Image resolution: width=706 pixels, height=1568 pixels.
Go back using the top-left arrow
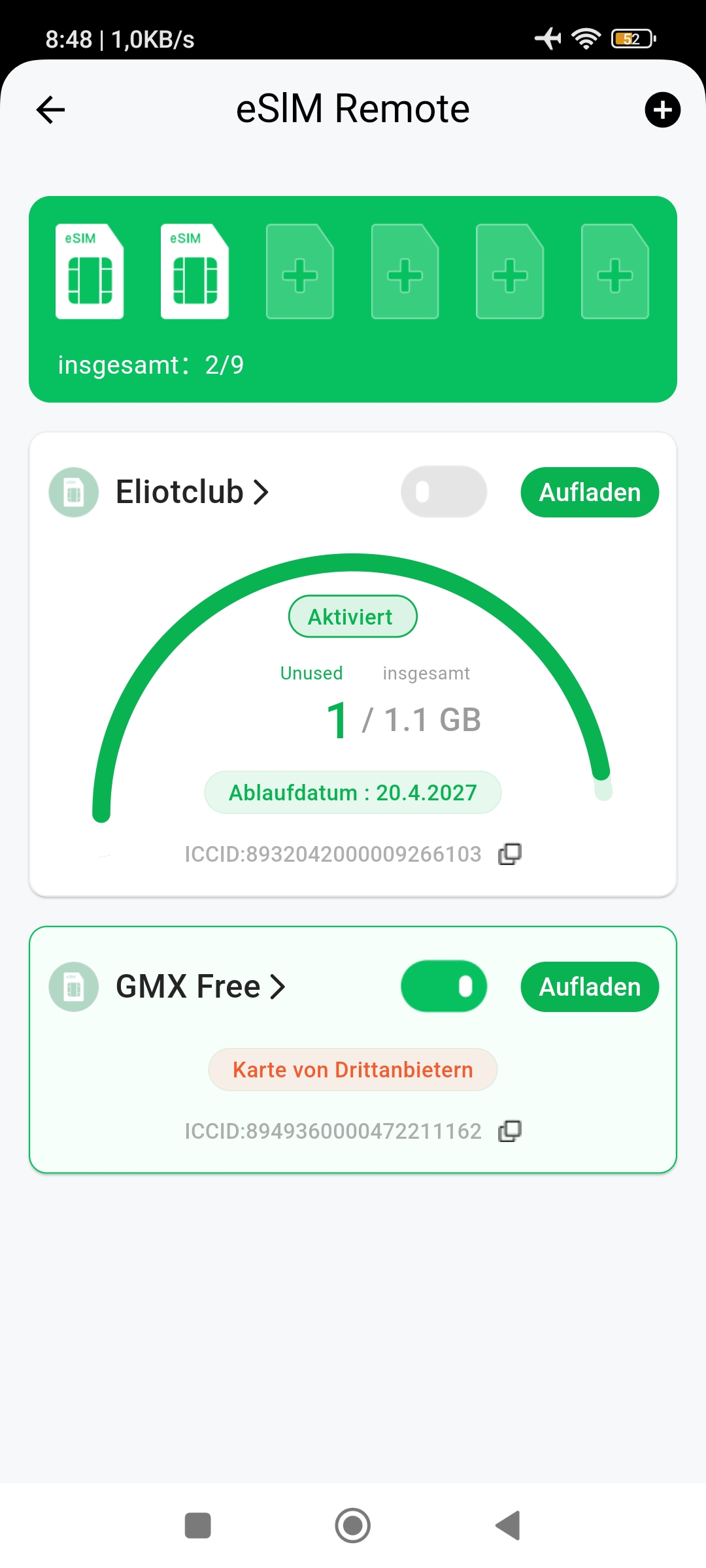point(50,109)
